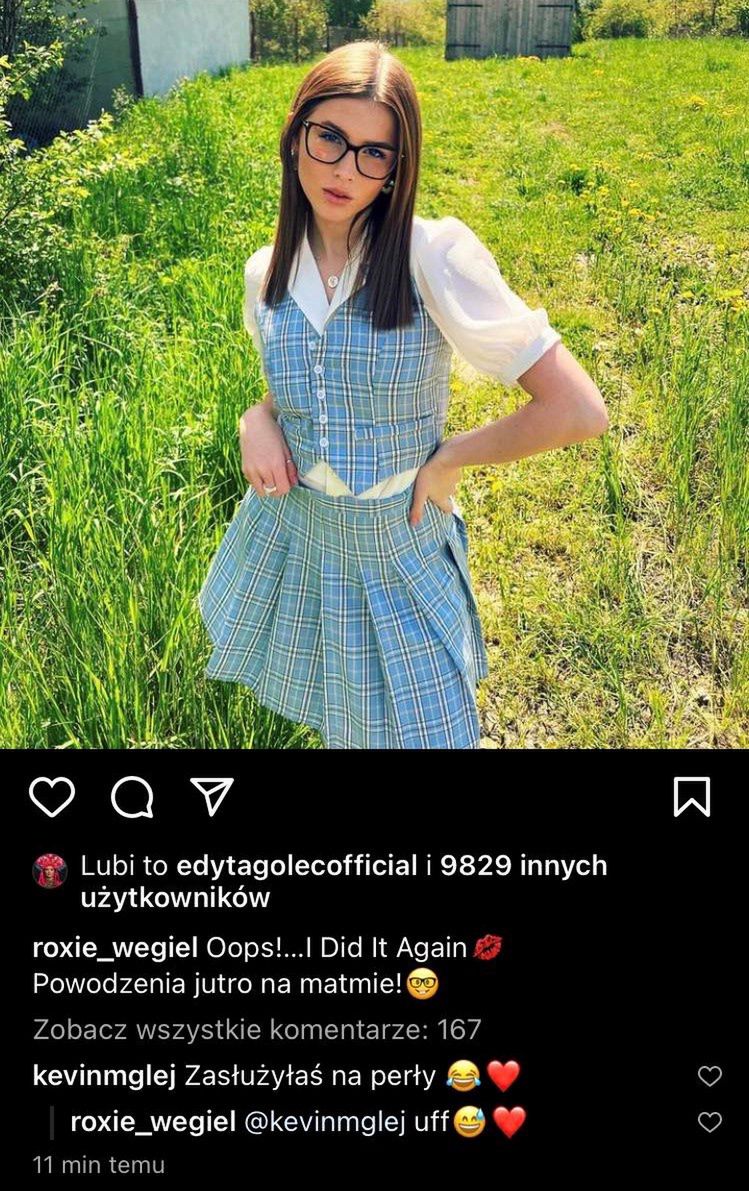Like the post with the heart icon
Screen dimensions: 749x1191
(x=52, y=797)
